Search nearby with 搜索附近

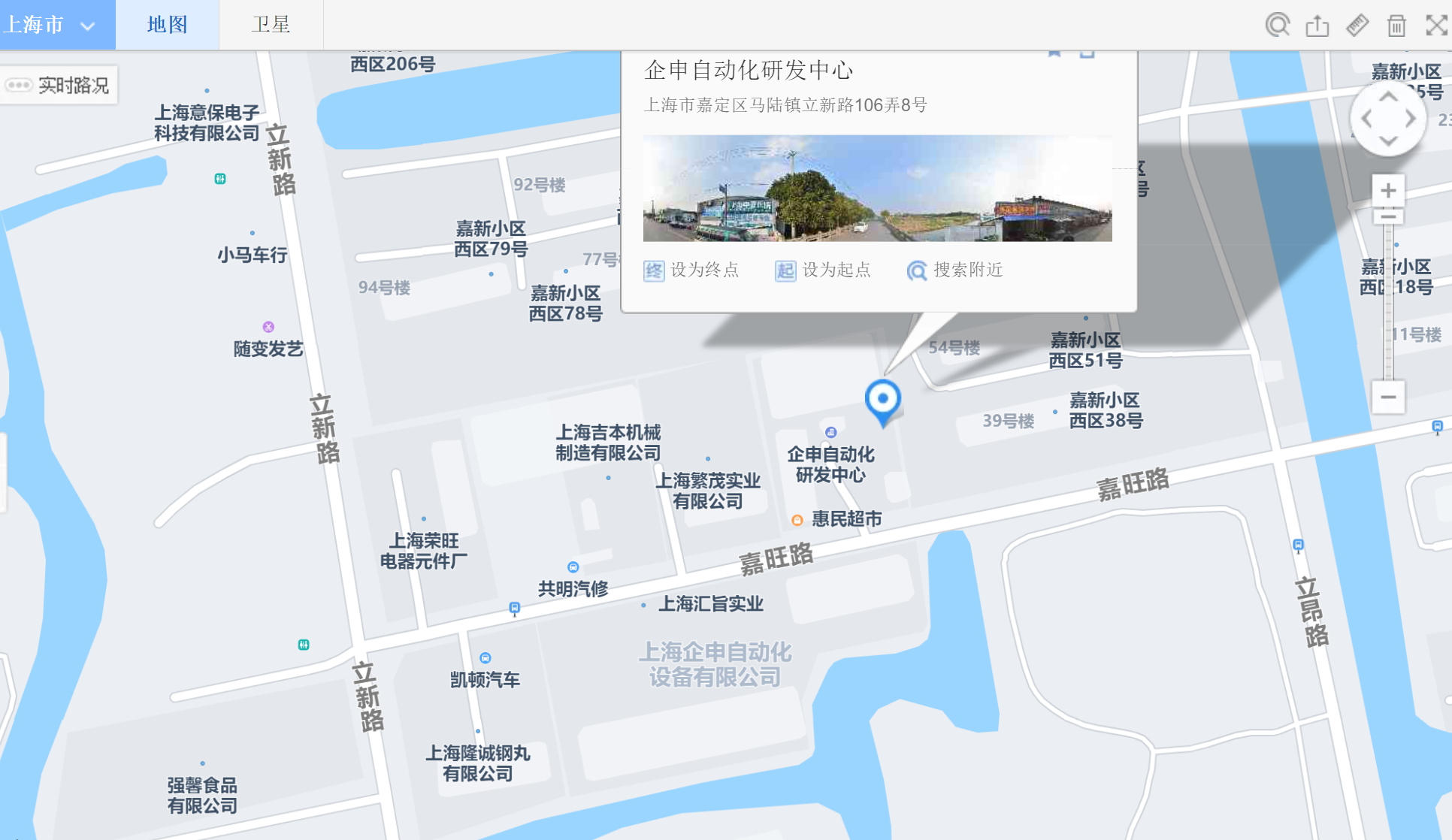click(x=955, y=270)
